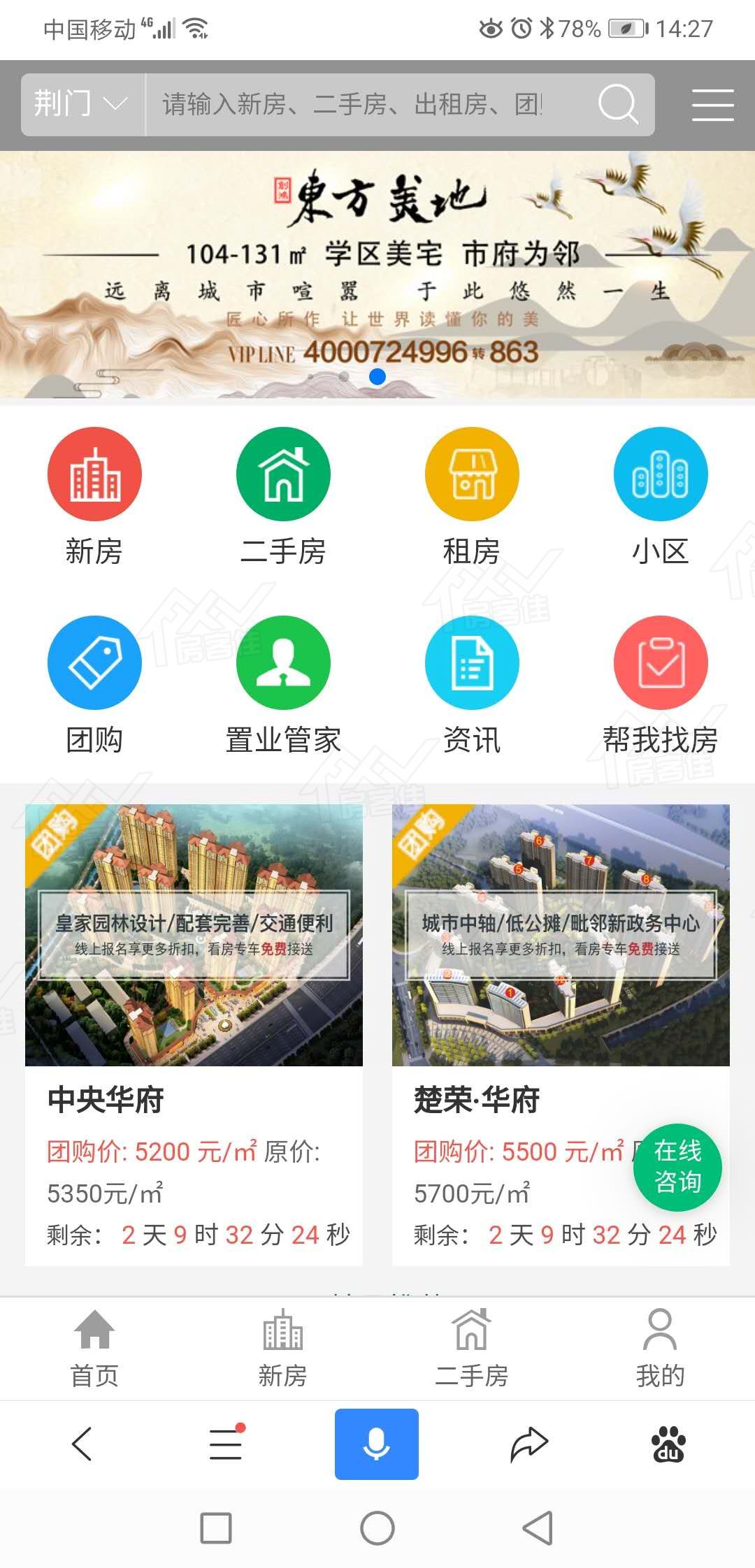Open the 二手房 green category icon
This screenshot has height=1568, width=755.
point(283,474)
